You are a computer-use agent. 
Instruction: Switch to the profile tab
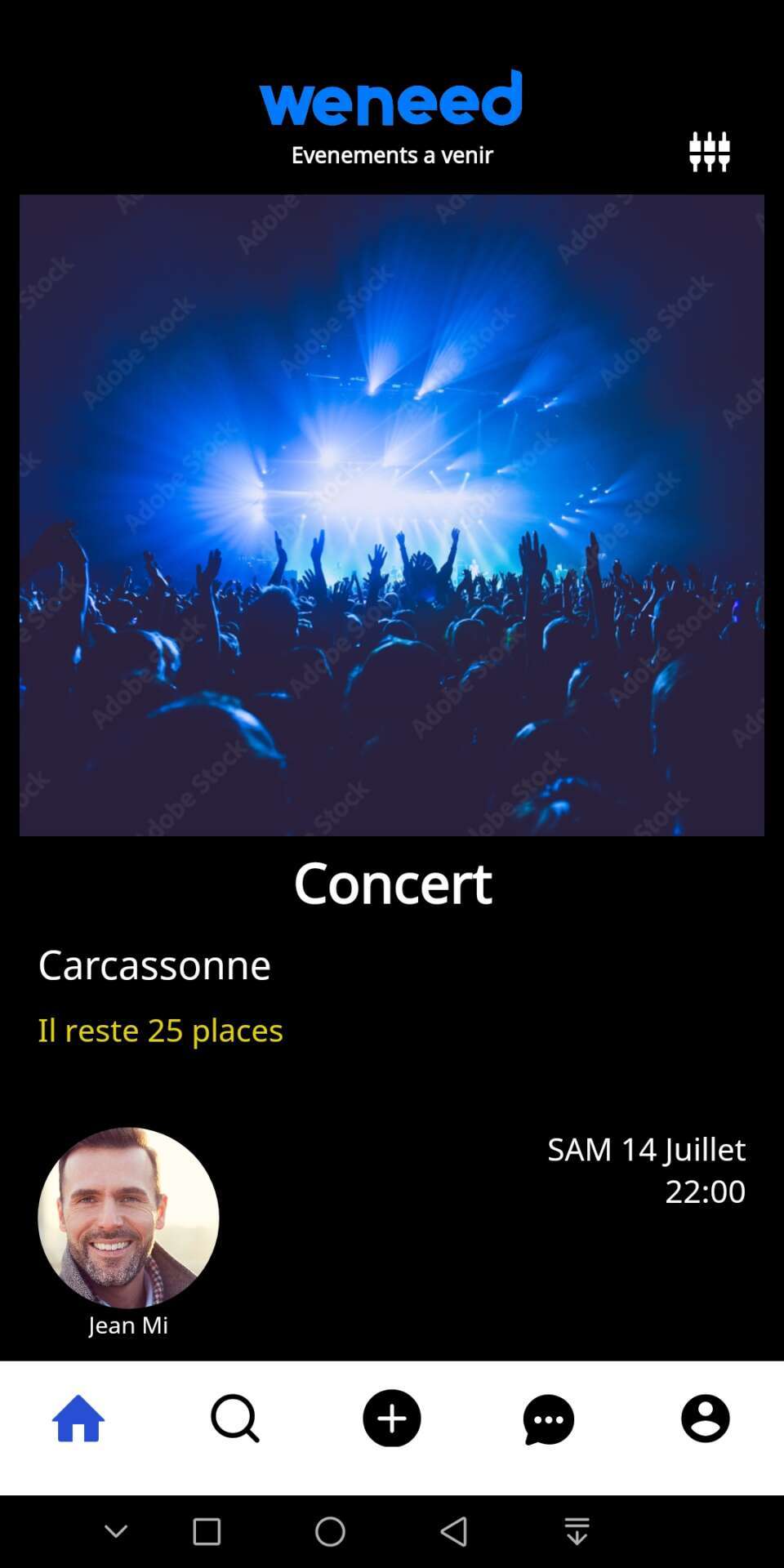(706, 1419)
